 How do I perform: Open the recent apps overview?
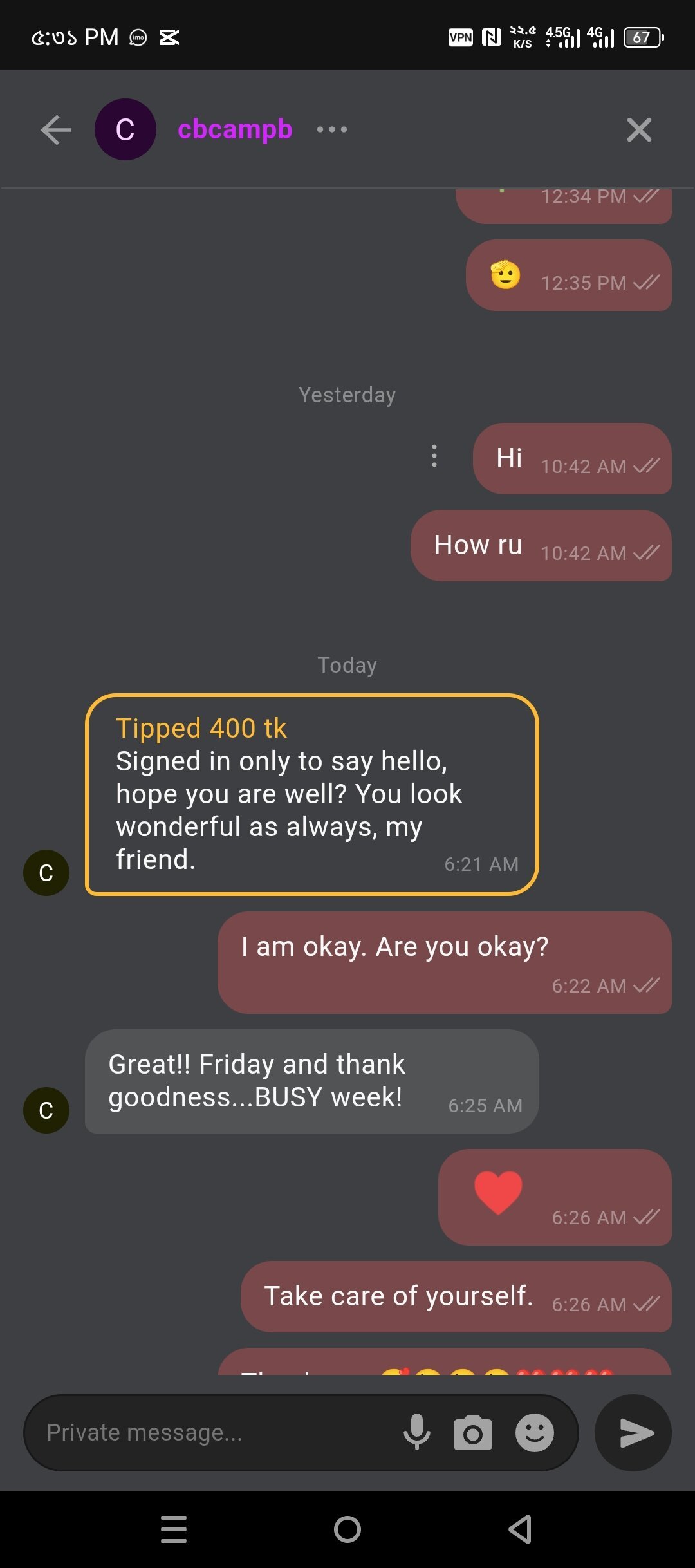[x=174, y=1529]
